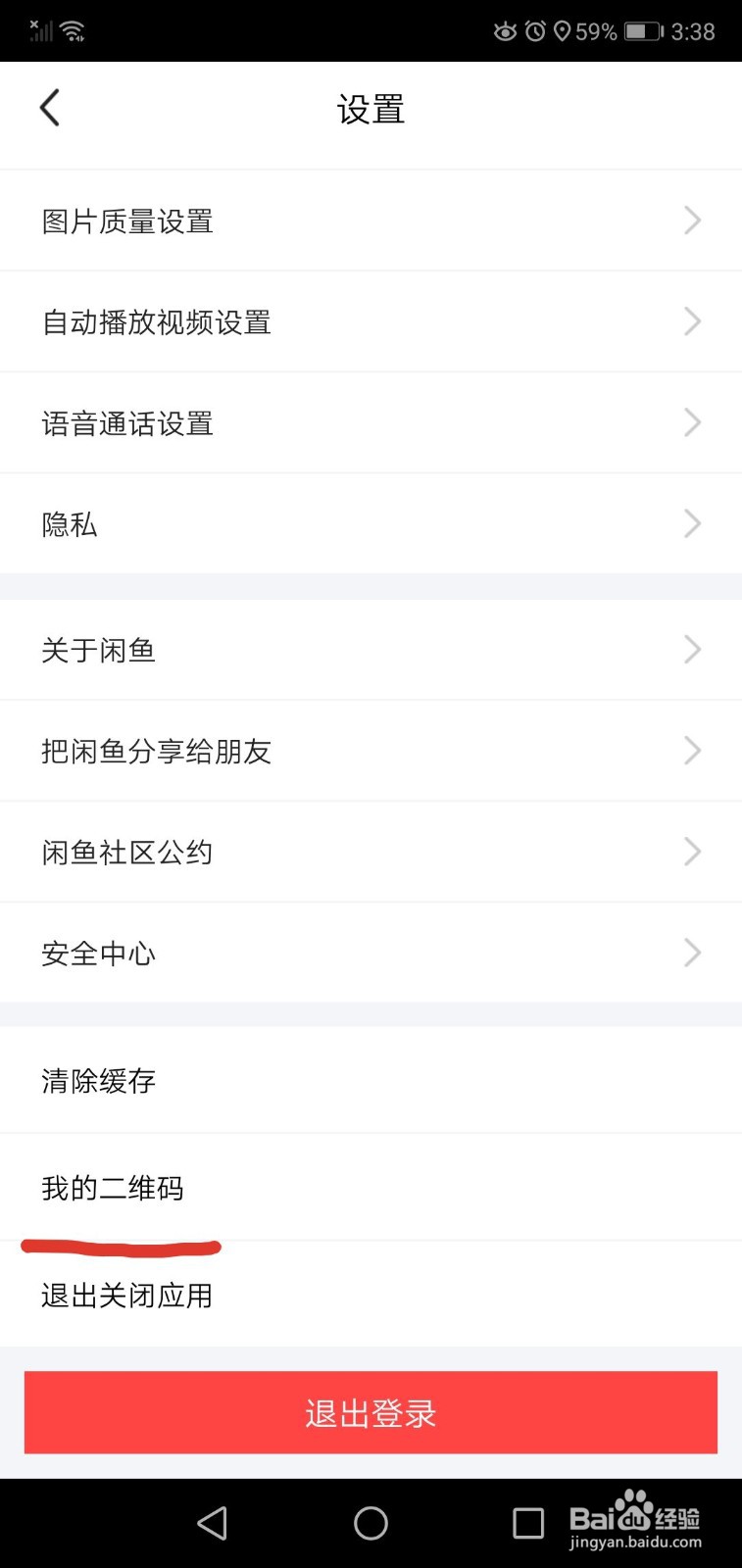Open the Android back navigation button

coord(211,1522)
